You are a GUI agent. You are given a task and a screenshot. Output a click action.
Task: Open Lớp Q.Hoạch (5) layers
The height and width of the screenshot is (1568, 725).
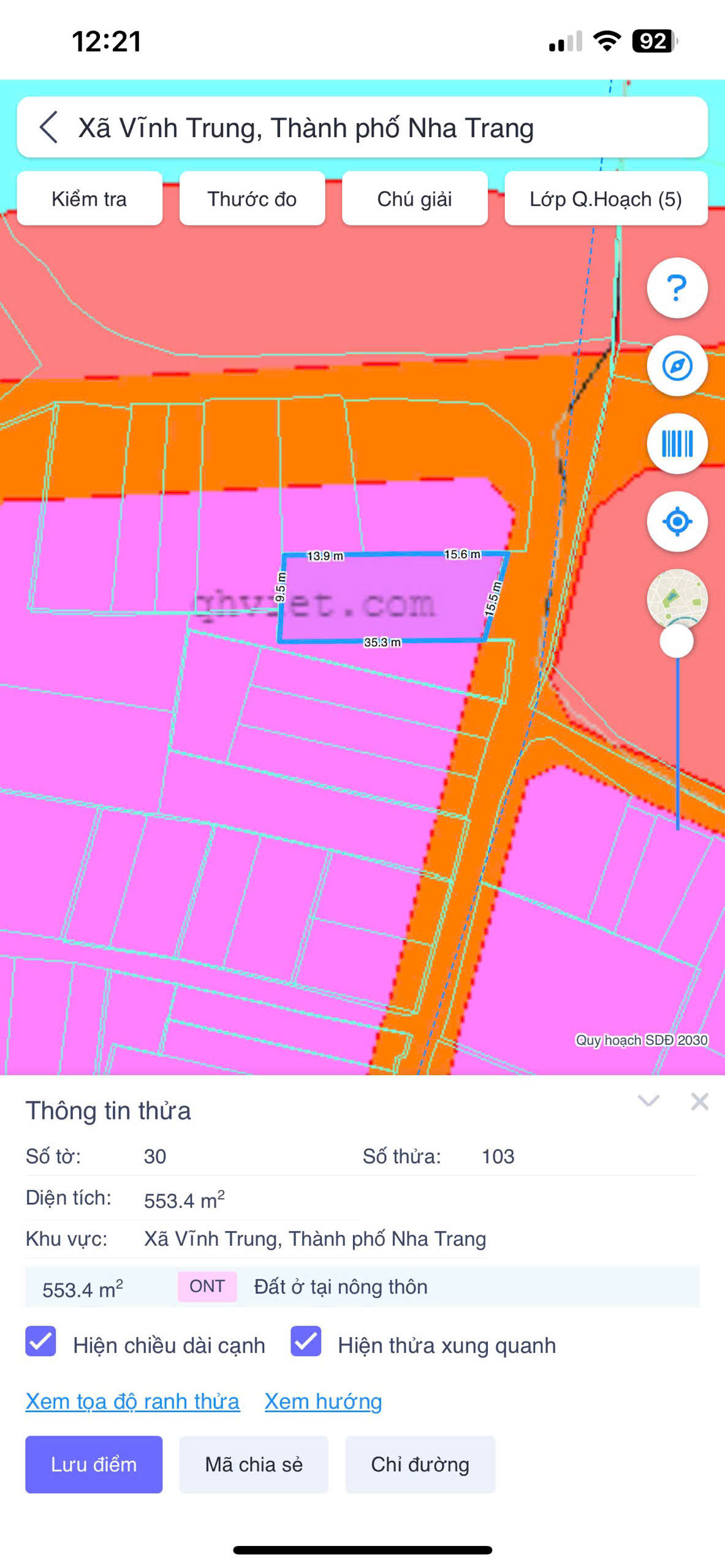(605, 198)
